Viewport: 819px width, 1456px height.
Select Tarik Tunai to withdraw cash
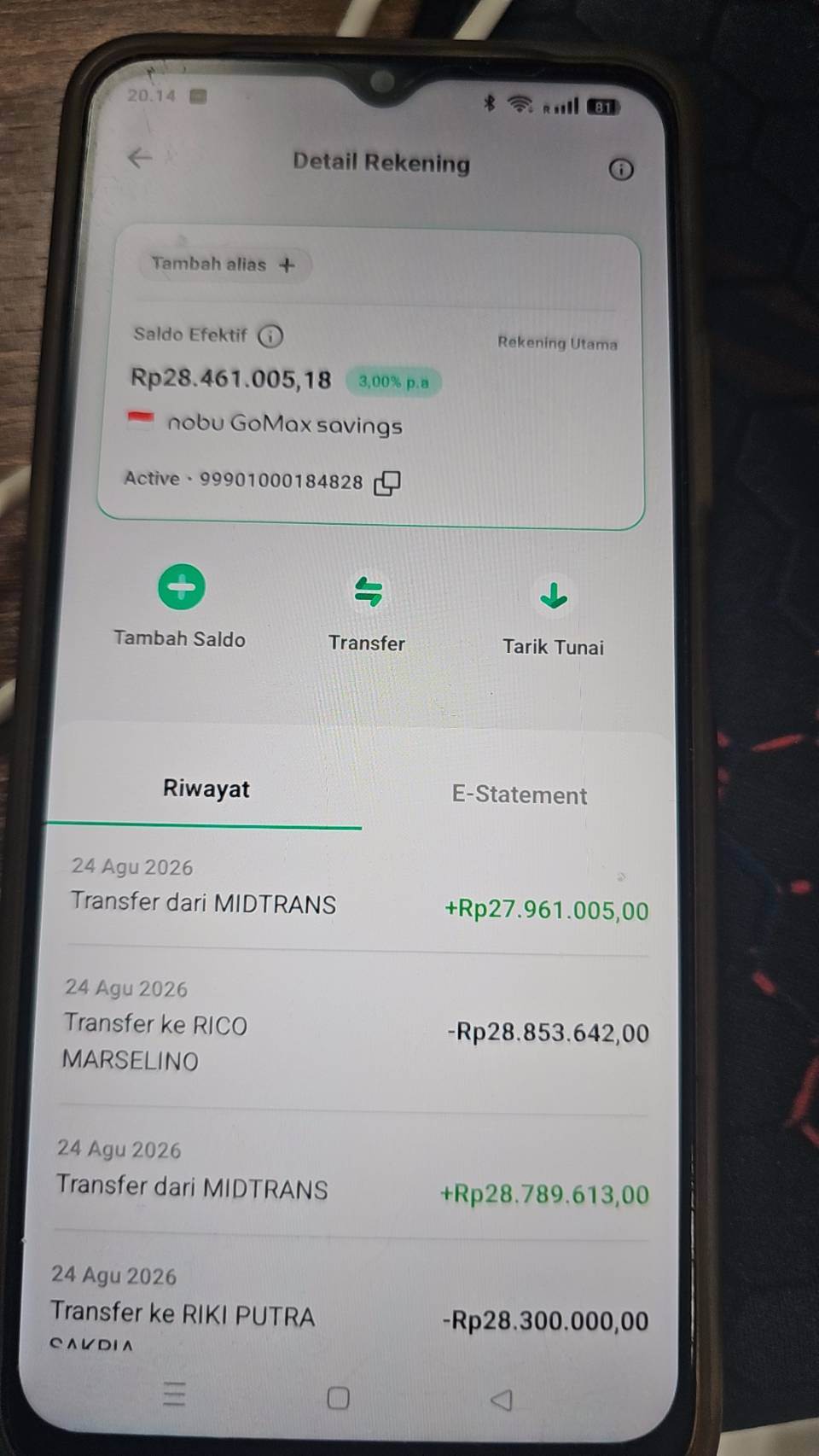tap(553, 616)
